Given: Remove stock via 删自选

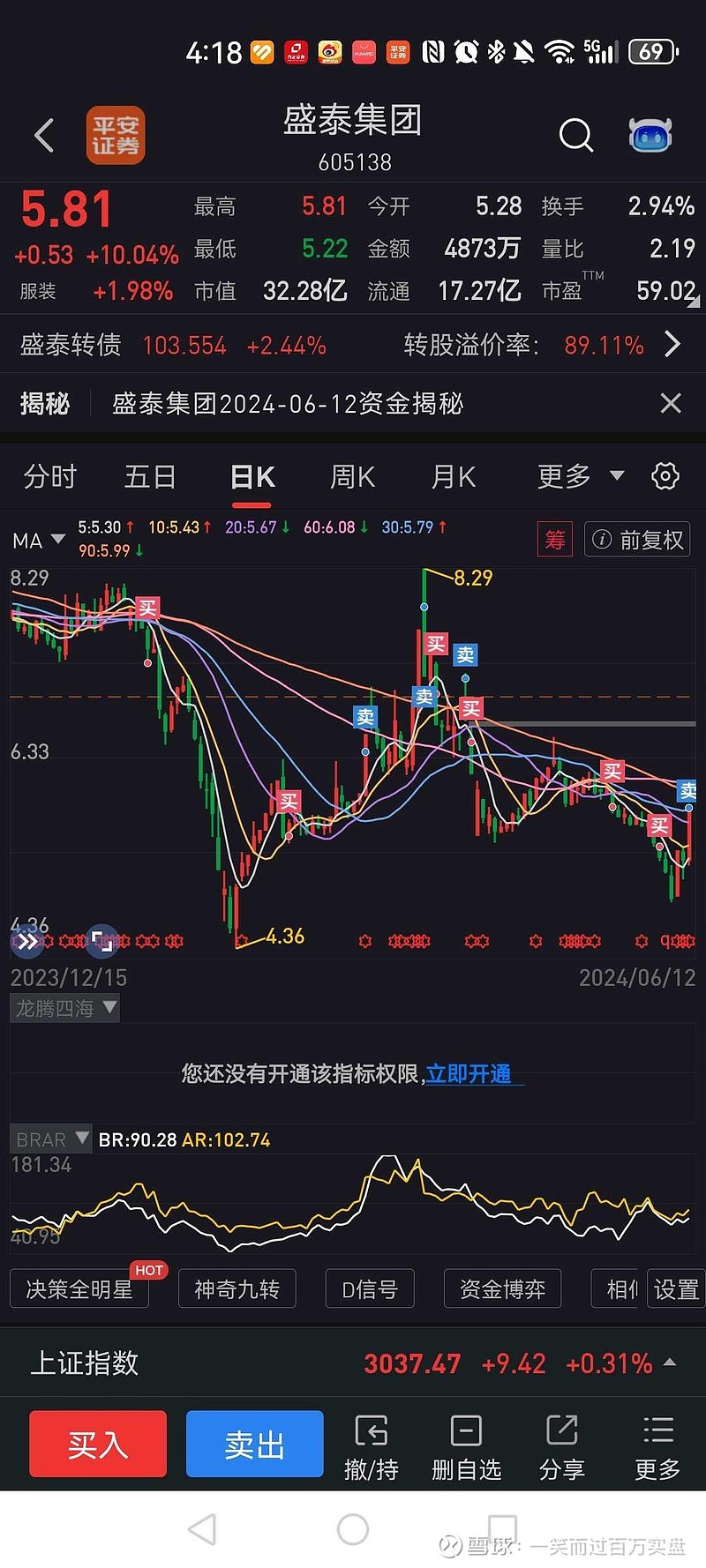Looking at the screenshot, I should click(x=467, y=1447).
